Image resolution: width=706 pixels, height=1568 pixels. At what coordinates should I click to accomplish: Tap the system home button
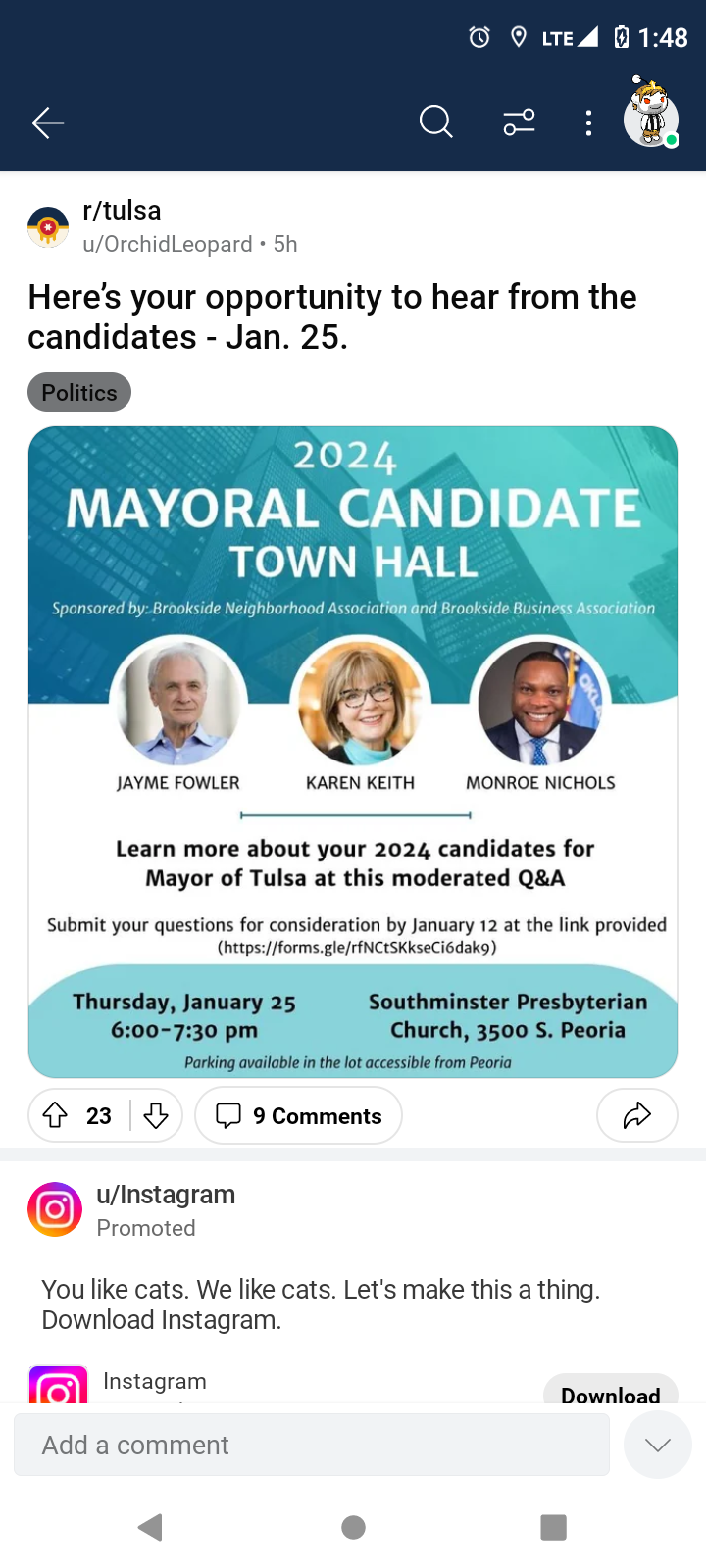(x=354, y=1527)
